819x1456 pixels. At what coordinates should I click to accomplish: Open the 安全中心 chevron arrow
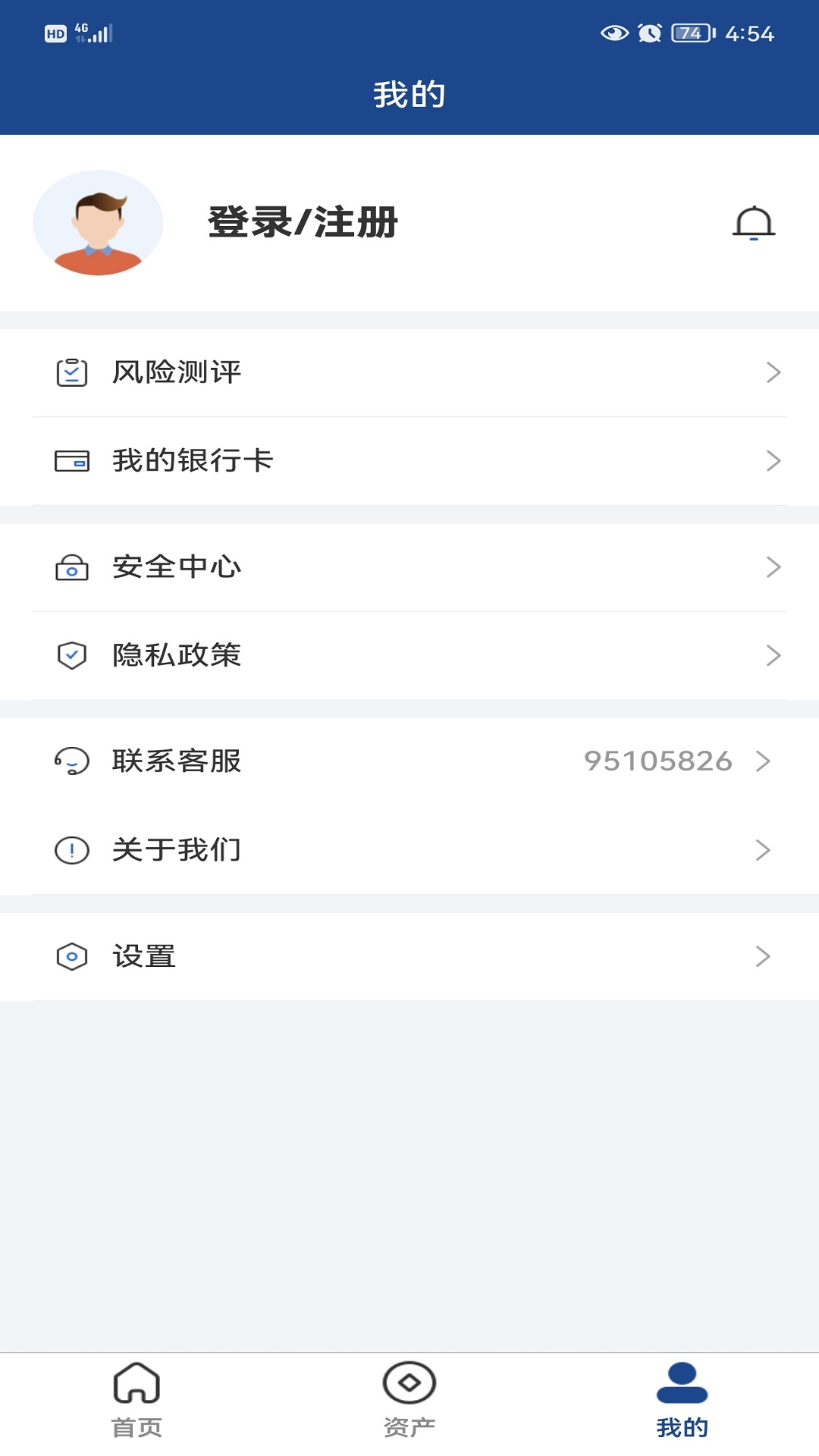(773, 567)
